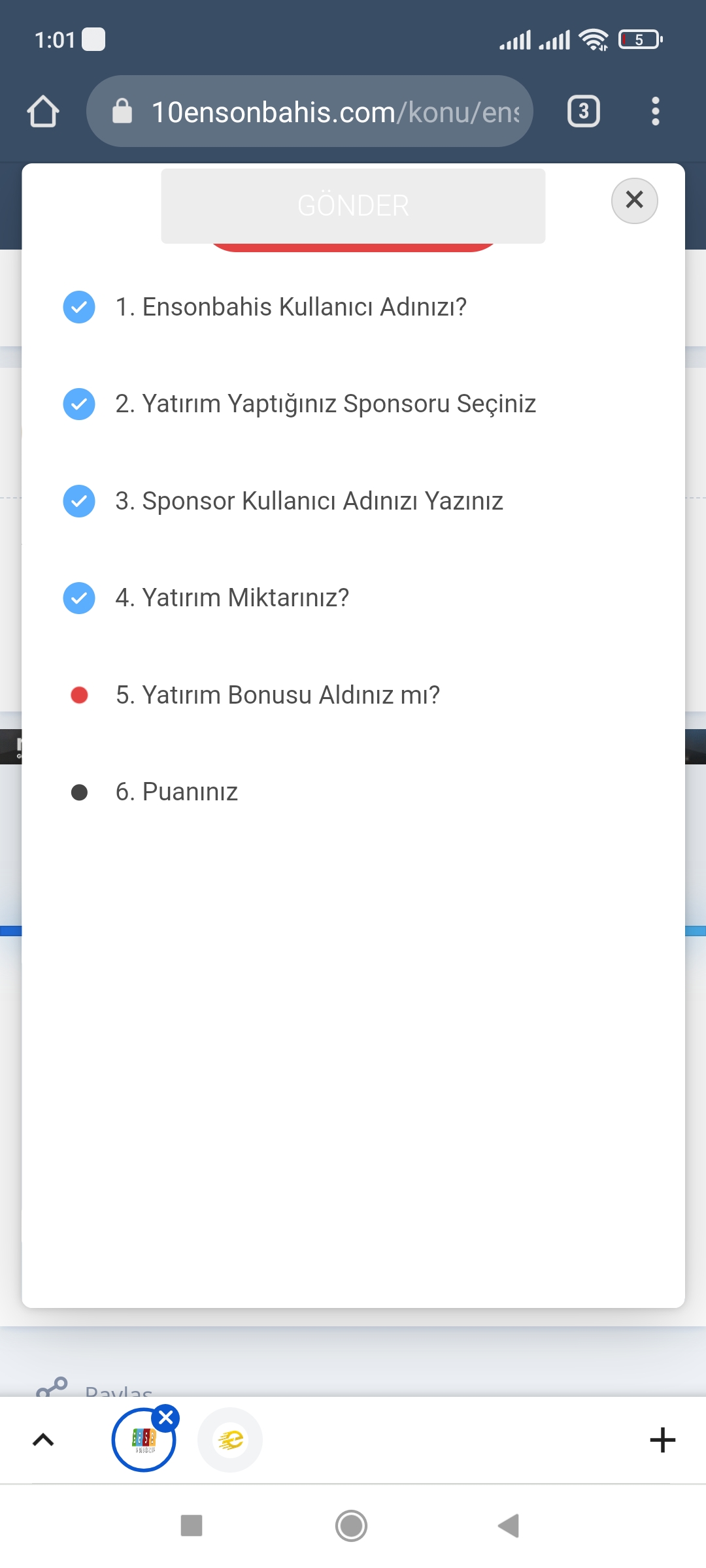Tap the browser home icon
This screenshot has height=1568, width=706.
coord(43,111)
